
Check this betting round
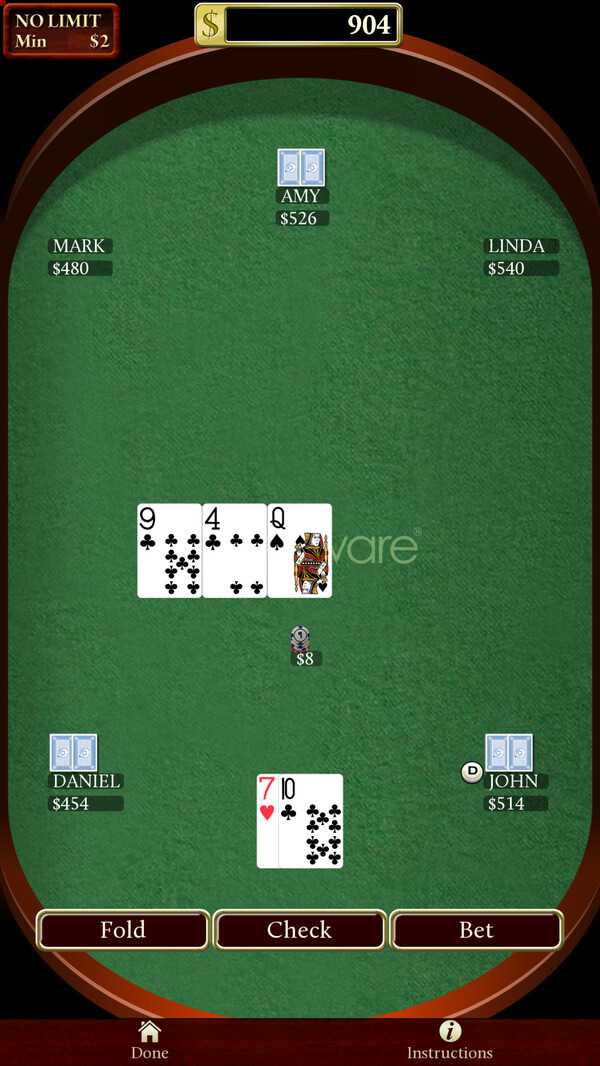point(299,930)
